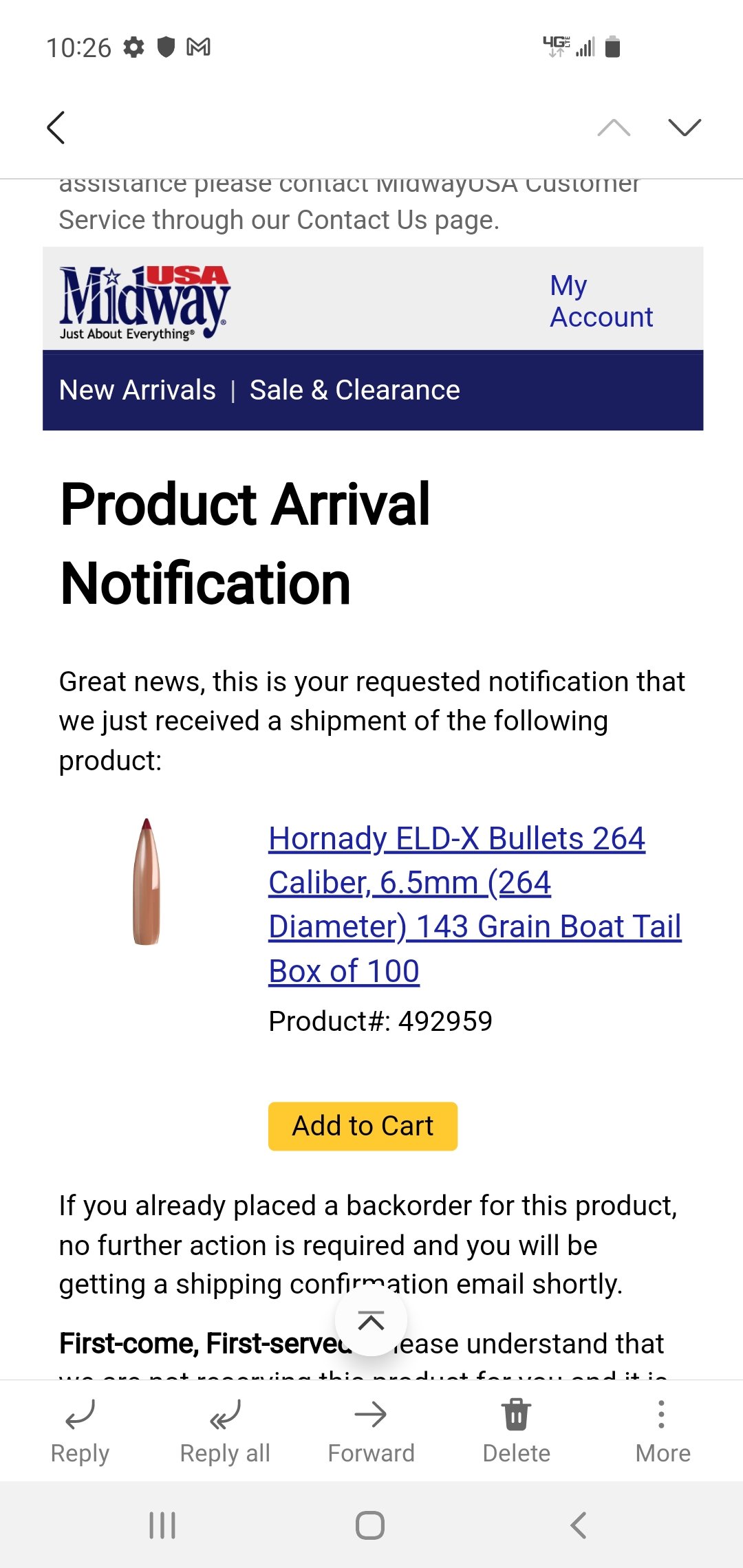Open the More options menu
This screenshot has height=1568, width=743.
click(x=663, y=1432)
